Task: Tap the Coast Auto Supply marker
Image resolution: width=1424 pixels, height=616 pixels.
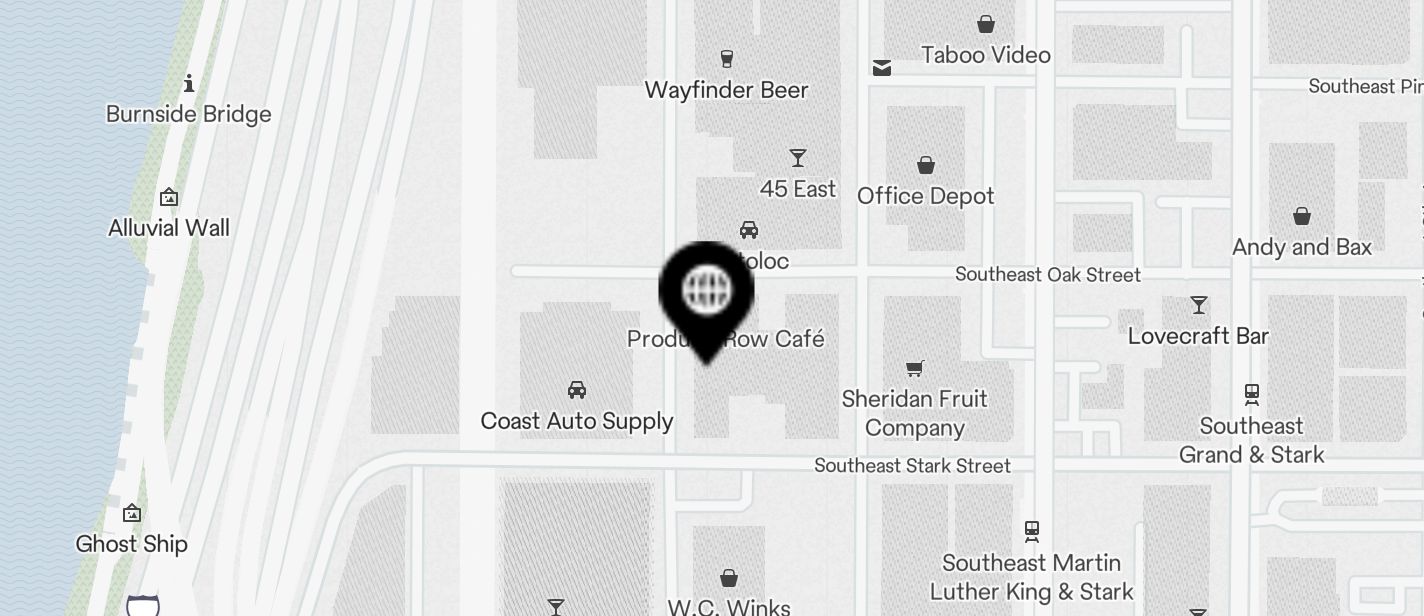Action: point(577,391)
